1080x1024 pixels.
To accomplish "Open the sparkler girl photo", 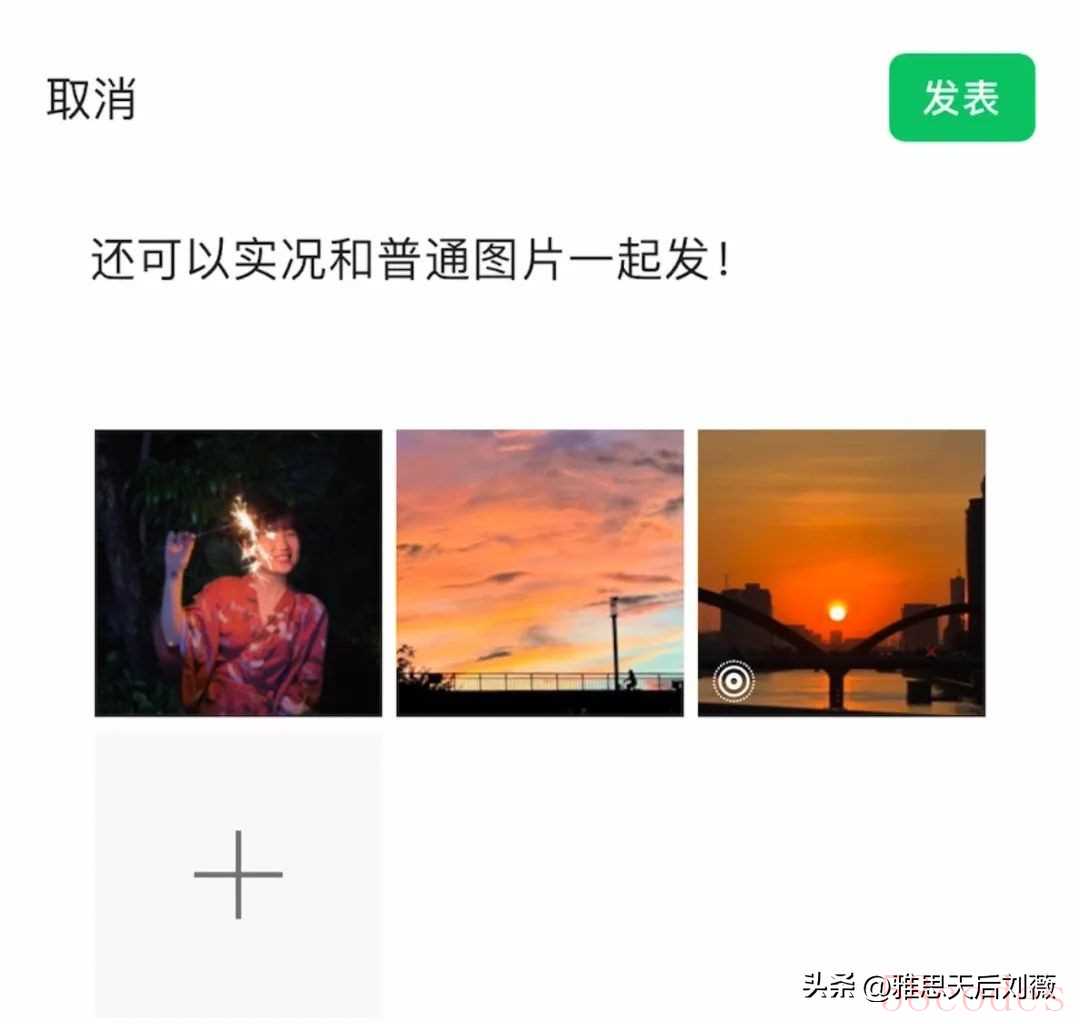I will pyautogui.click(x=238, y=573).
